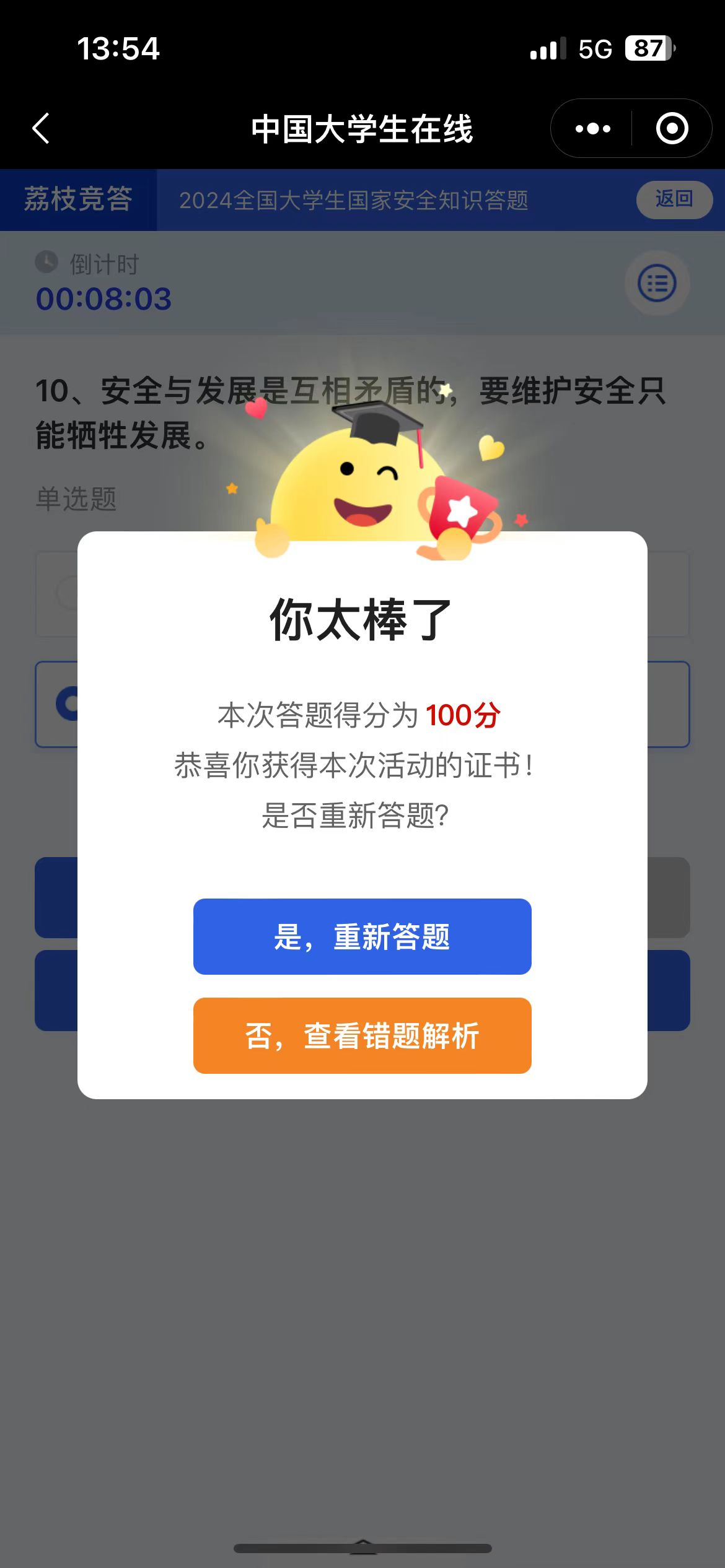The width and height of the screenshot is (725, 1568).
Task: Open the mini program three-dot menu
Action: [592, 128]
